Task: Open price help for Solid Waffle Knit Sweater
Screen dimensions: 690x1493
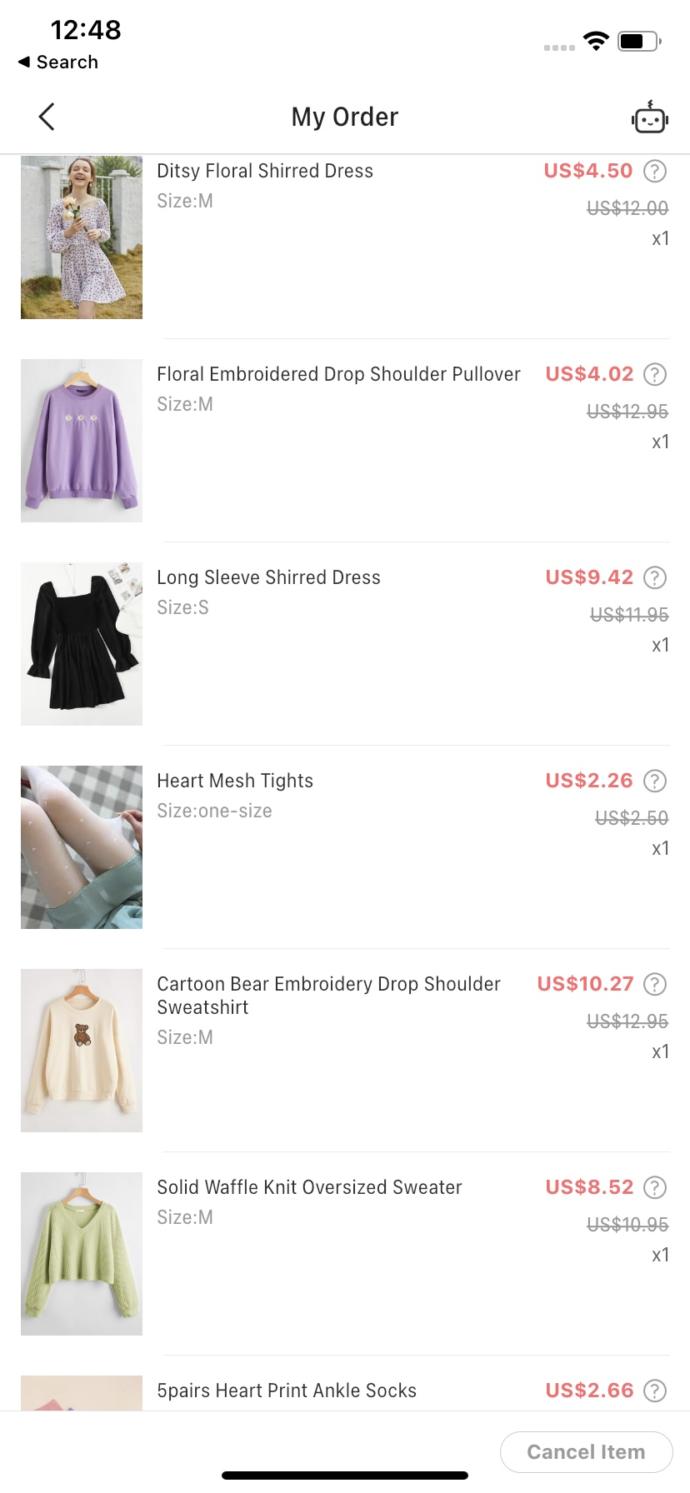Action: pos(655,1188)
